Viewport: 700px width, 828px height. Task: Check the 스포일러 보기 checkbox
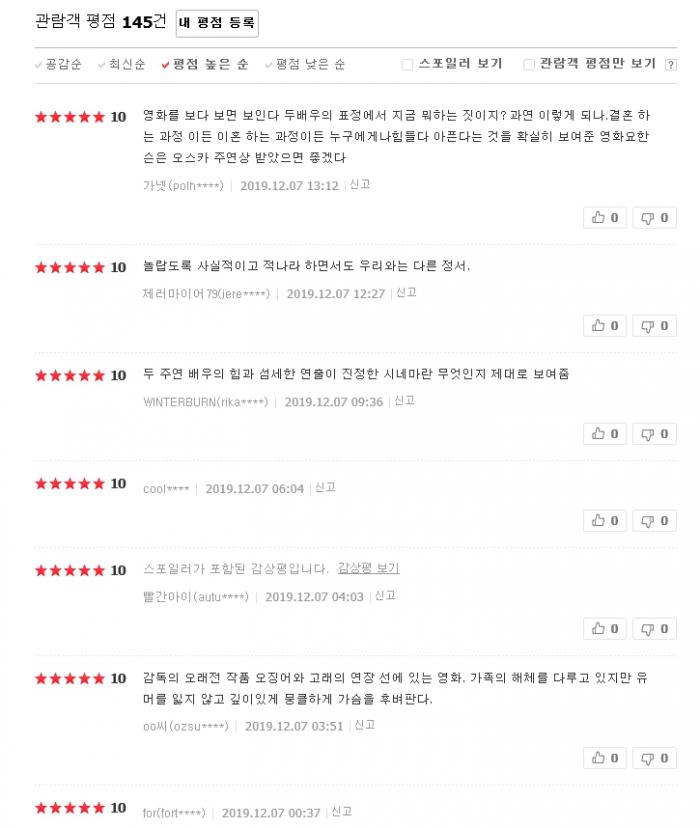pos(408,64)
